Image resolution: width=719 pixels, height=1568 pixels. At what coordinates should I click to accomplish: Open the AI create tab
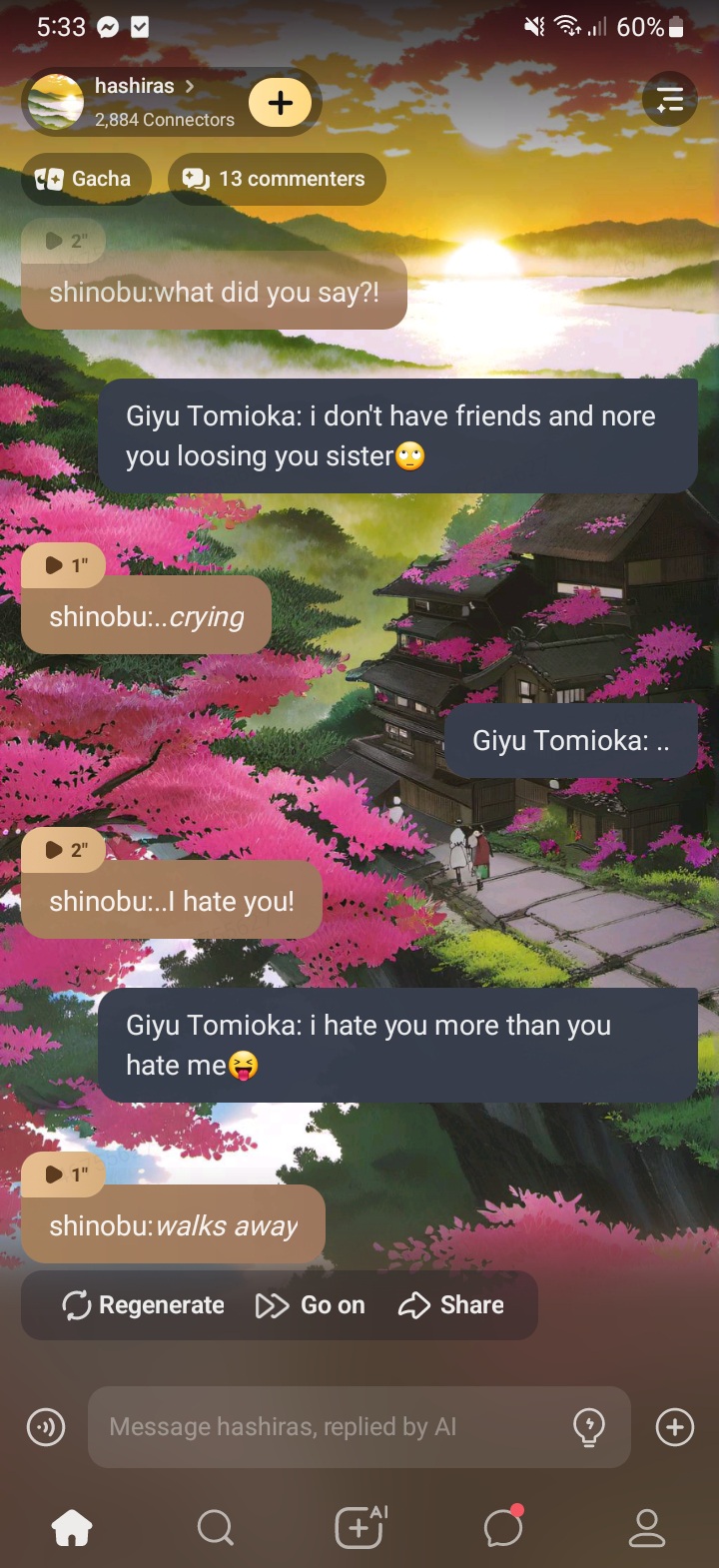pyautogui.click(x=359, y=1527)
